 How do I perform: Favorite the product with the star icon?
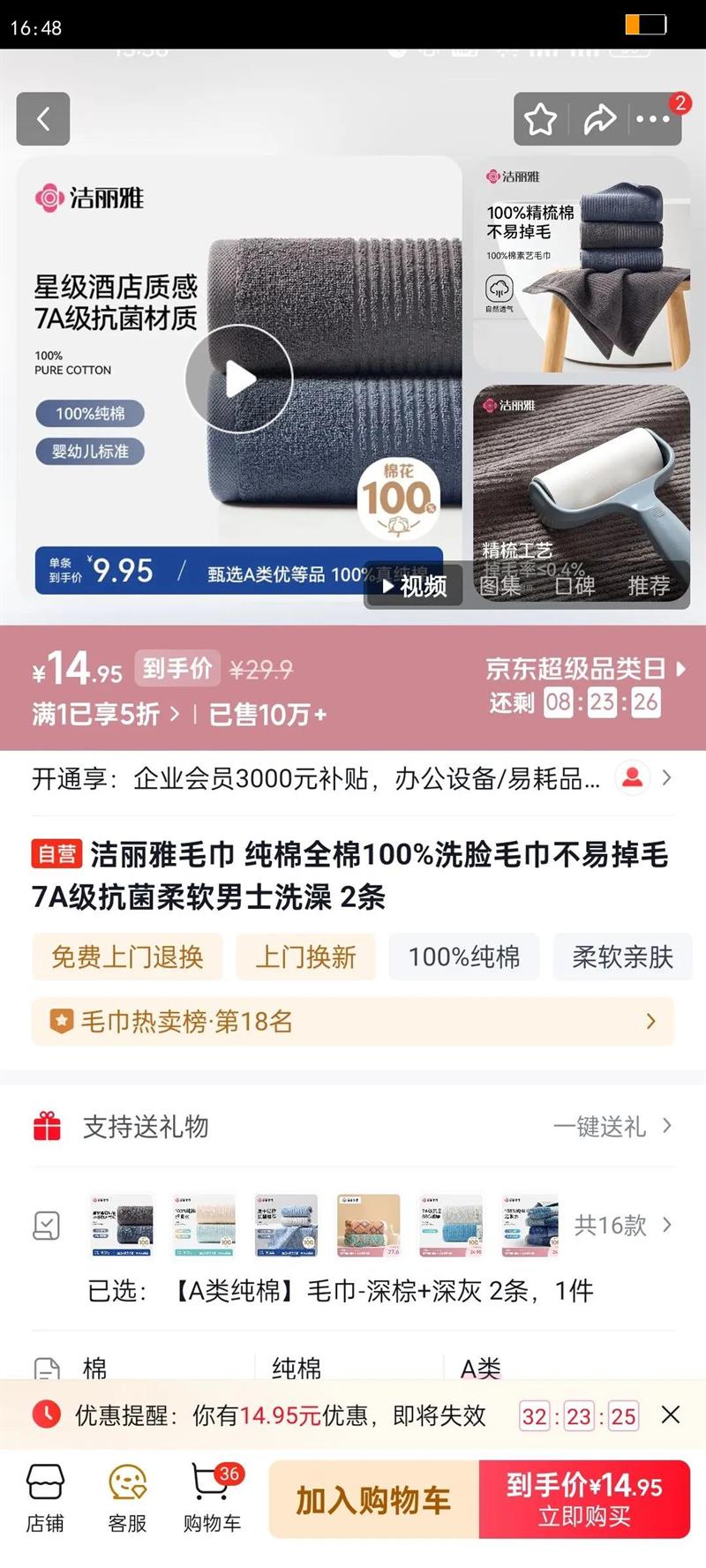541,119
